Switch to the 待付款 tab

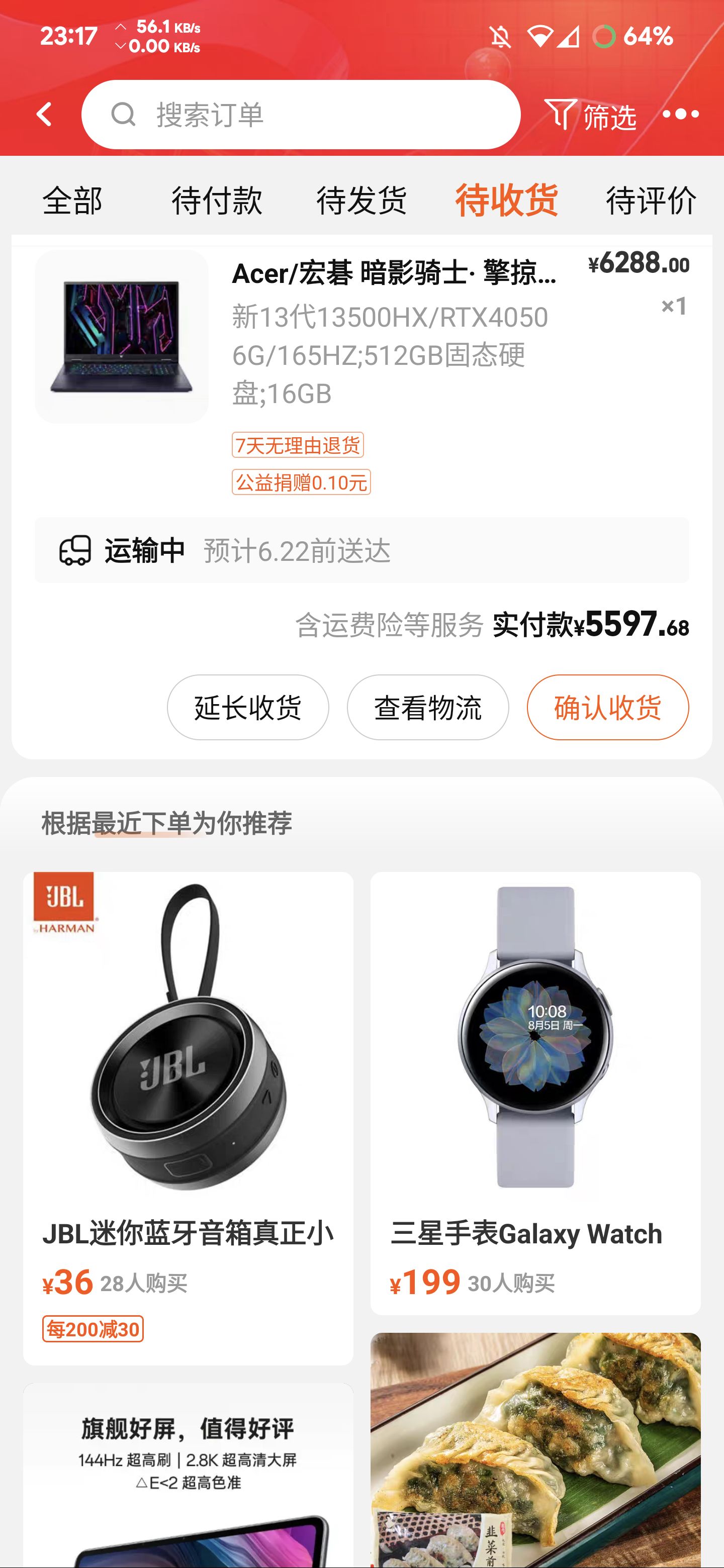217,200
